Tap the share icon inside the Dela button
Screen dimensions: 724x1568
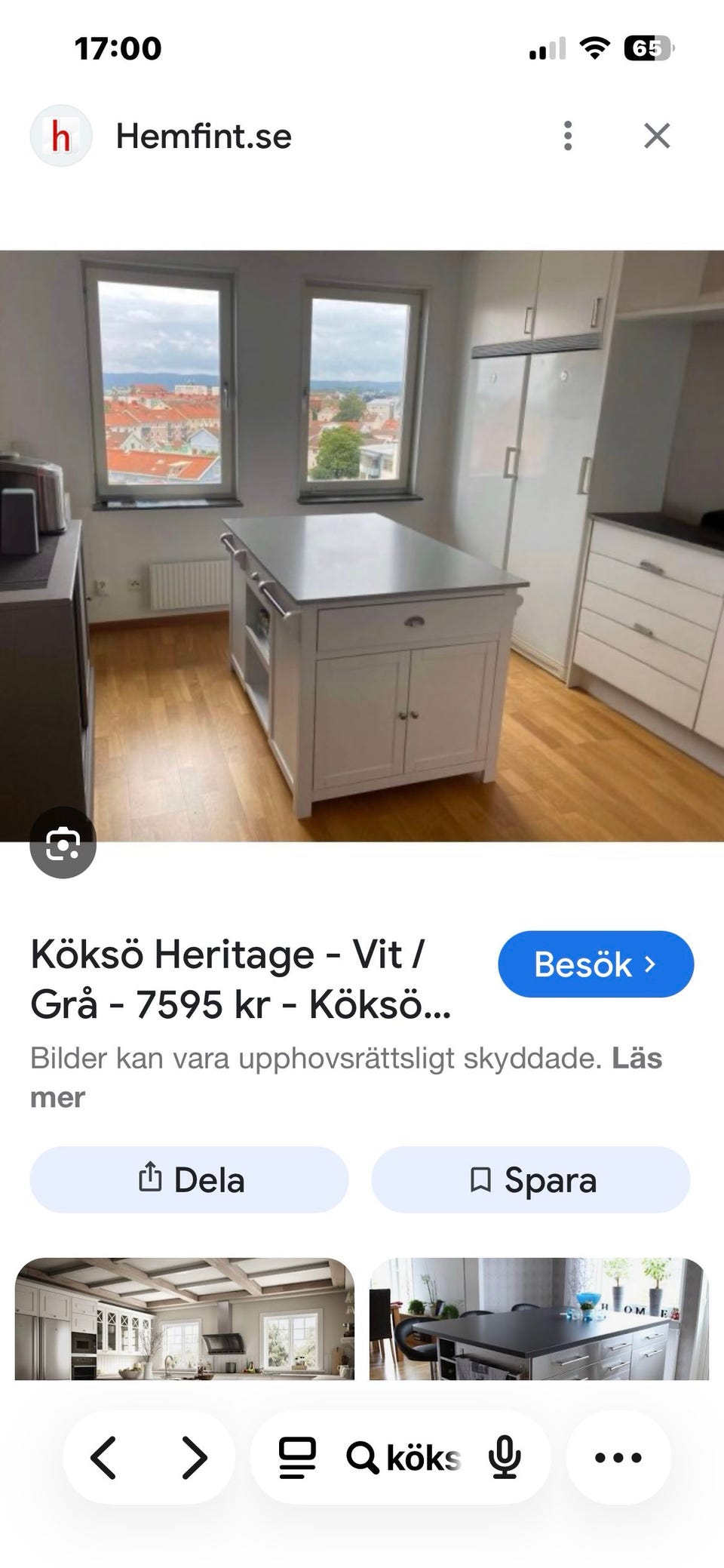pyautogui.click(x=153, y=1178)
